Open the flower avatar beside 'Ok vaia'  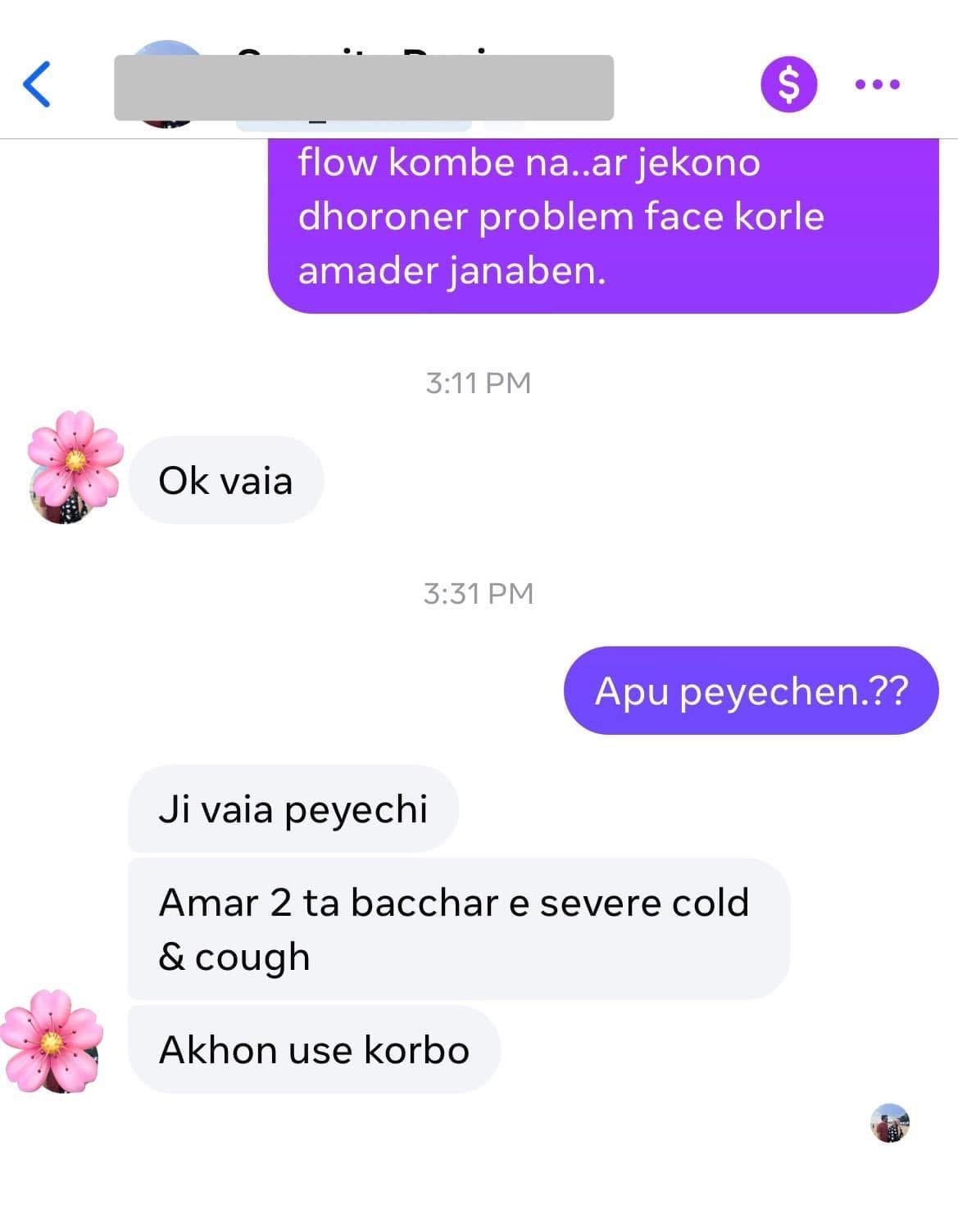pos(74,467)
